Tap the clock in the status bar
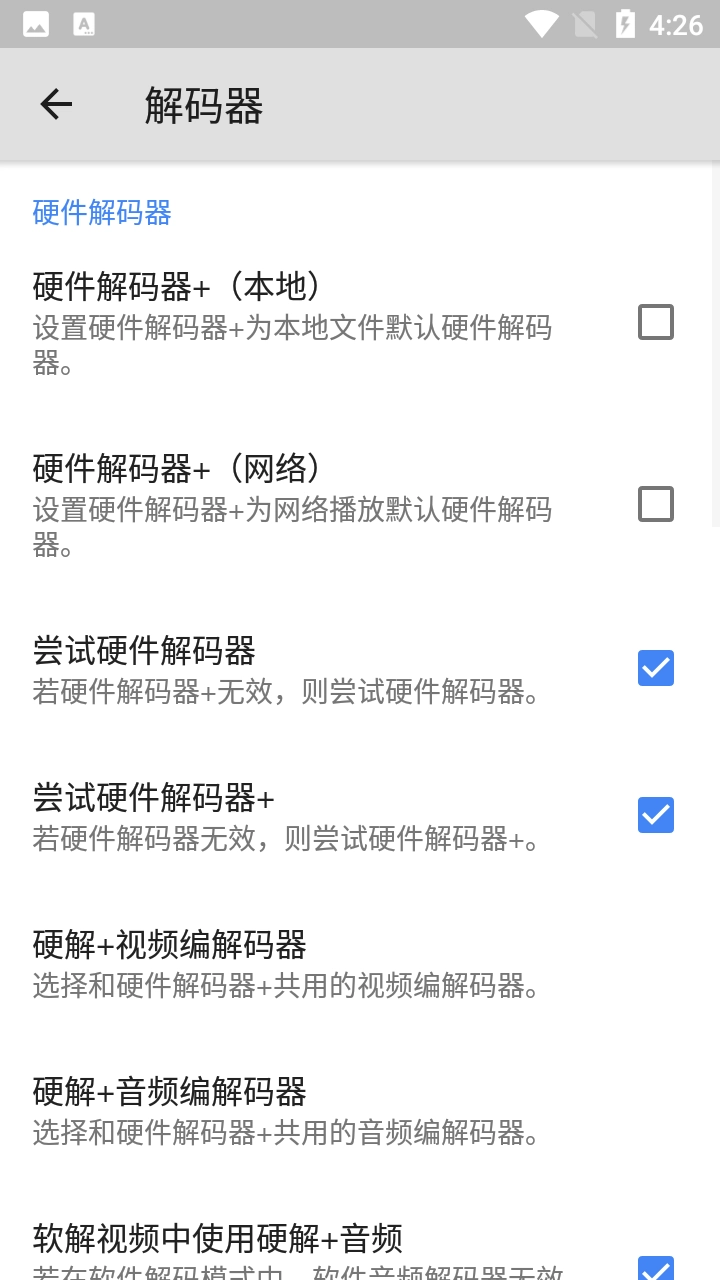 click(x=676, y=23)
